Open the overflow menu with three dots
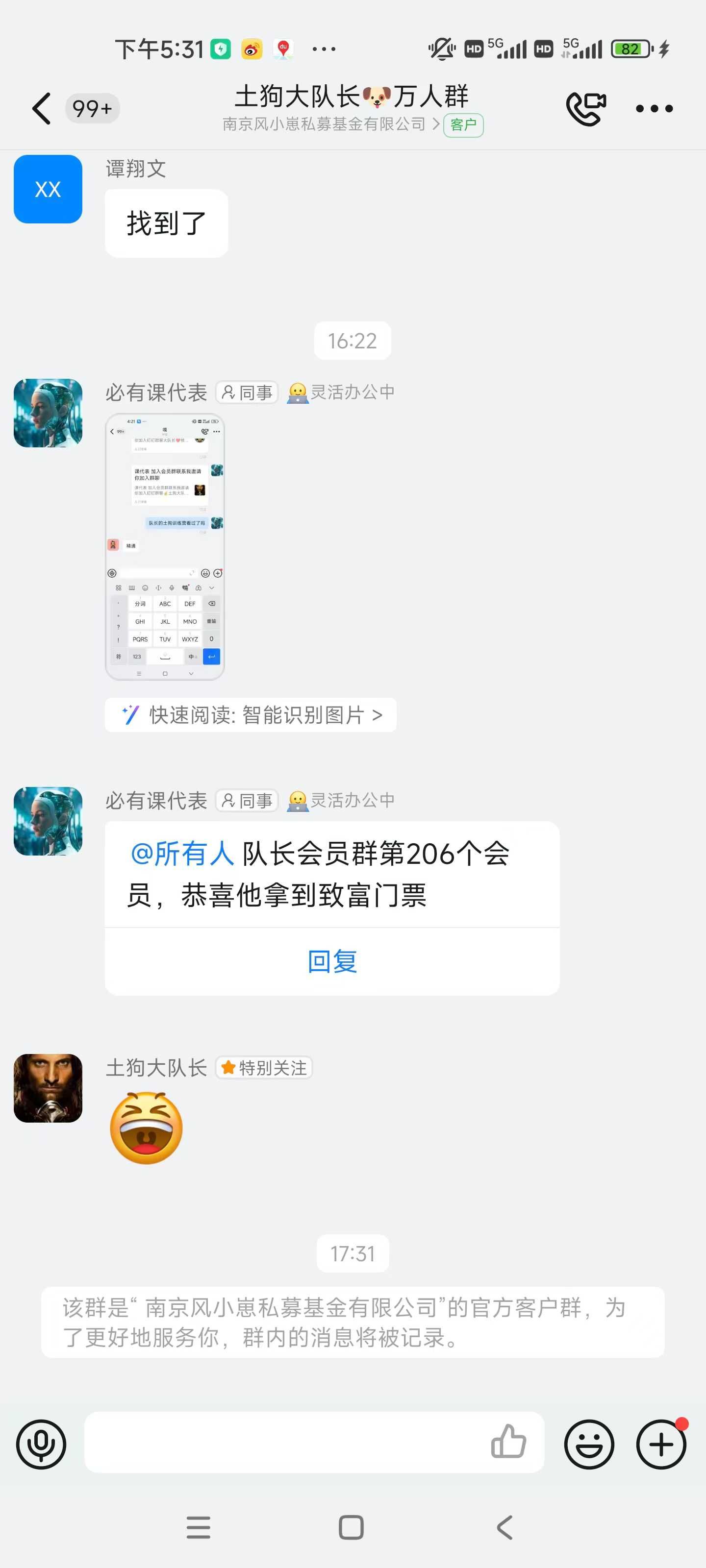706x1568 pixels. pyautogui.click(x=654, y=109)
